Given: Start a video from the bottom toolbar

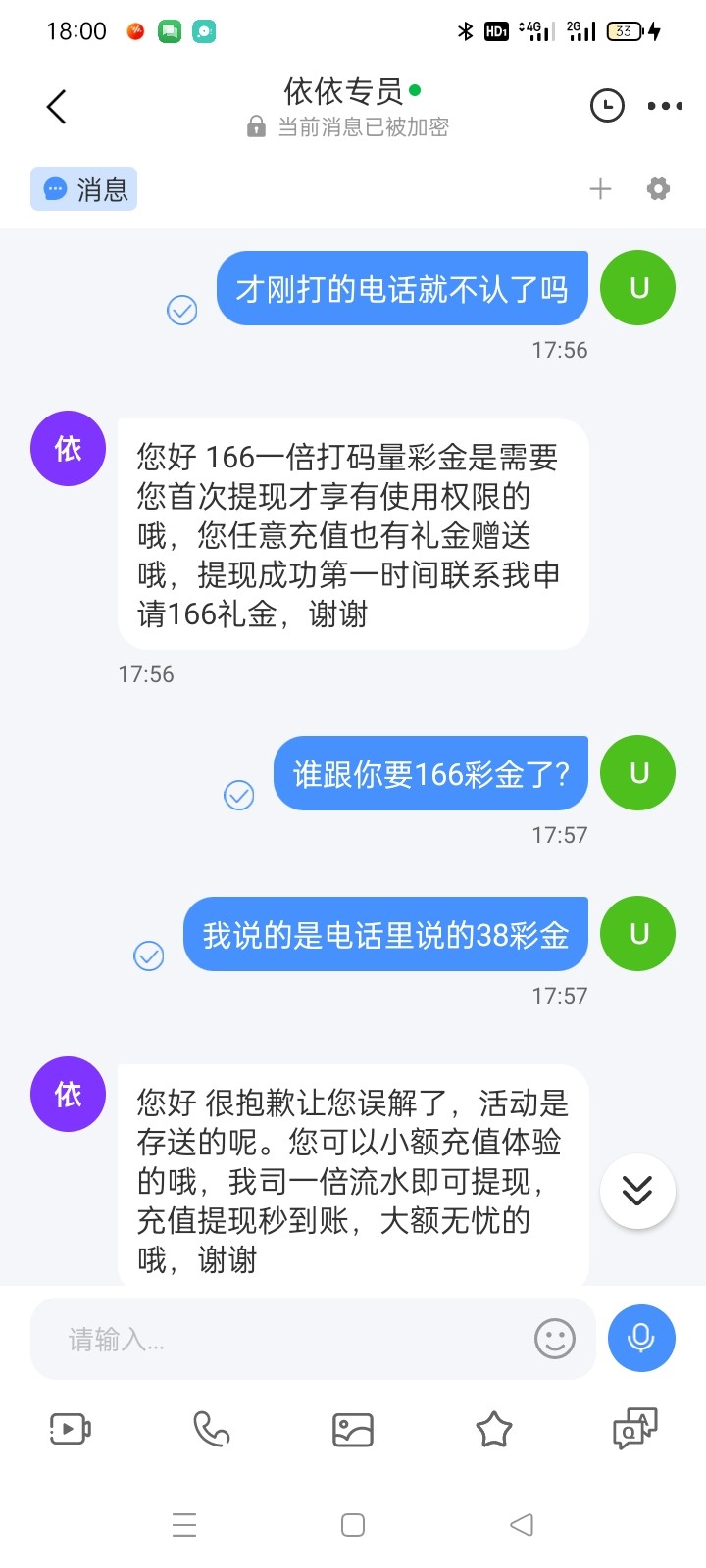Looking at the screenshot, I should 71,1430.
